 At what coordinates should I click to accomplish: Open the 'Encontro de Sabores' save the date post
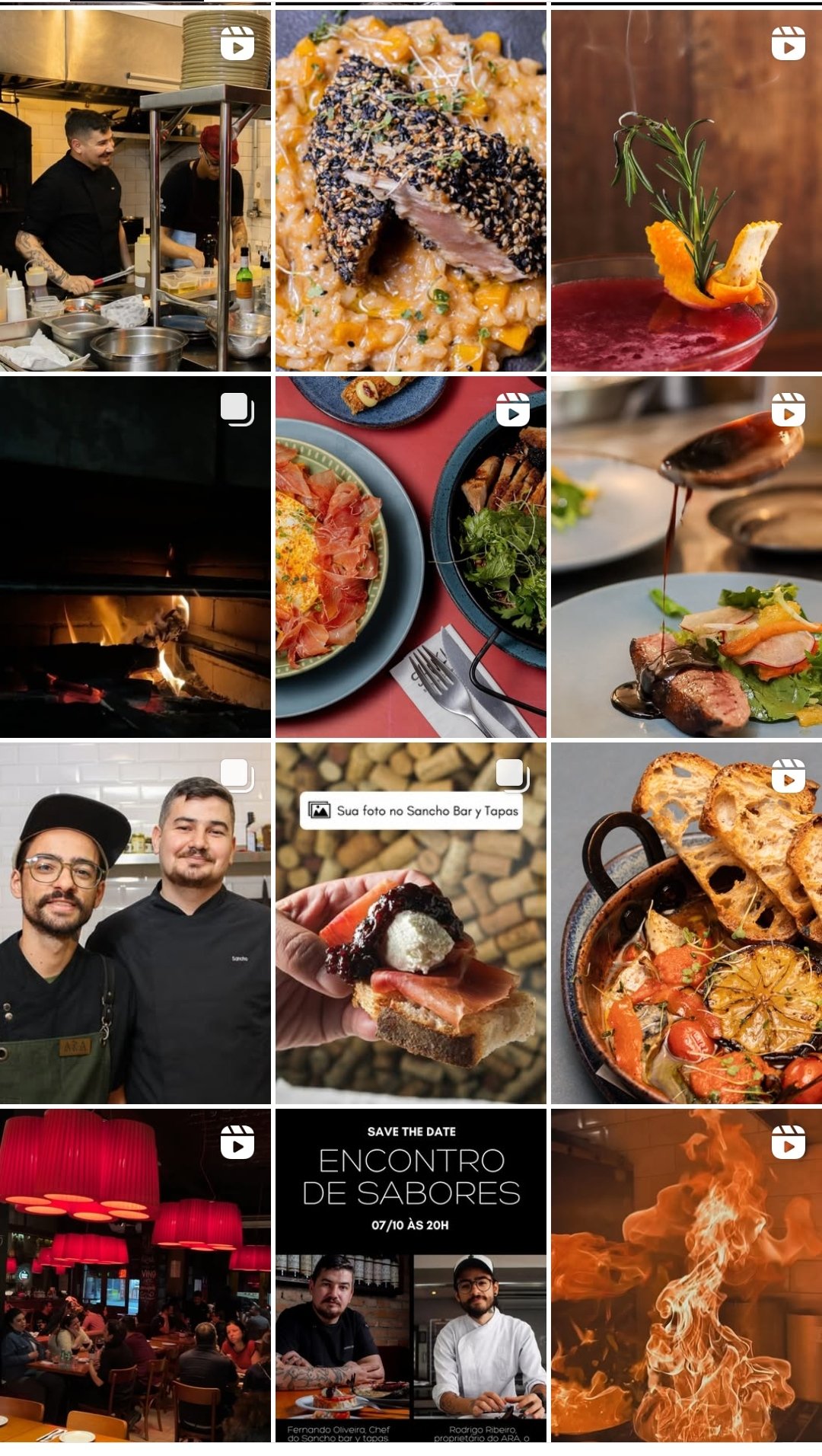pyautogui.click(x=411, y=1276)
